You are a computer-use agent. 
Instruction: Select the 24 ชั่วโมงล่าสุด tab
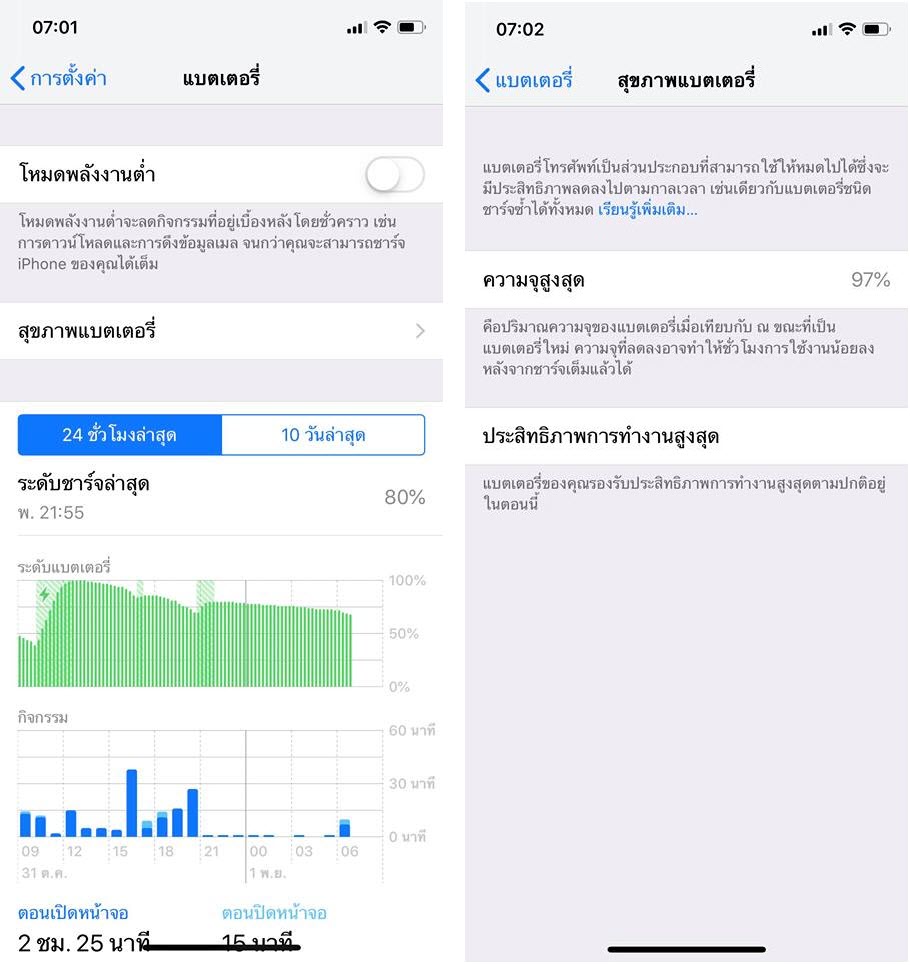(120, 434)
